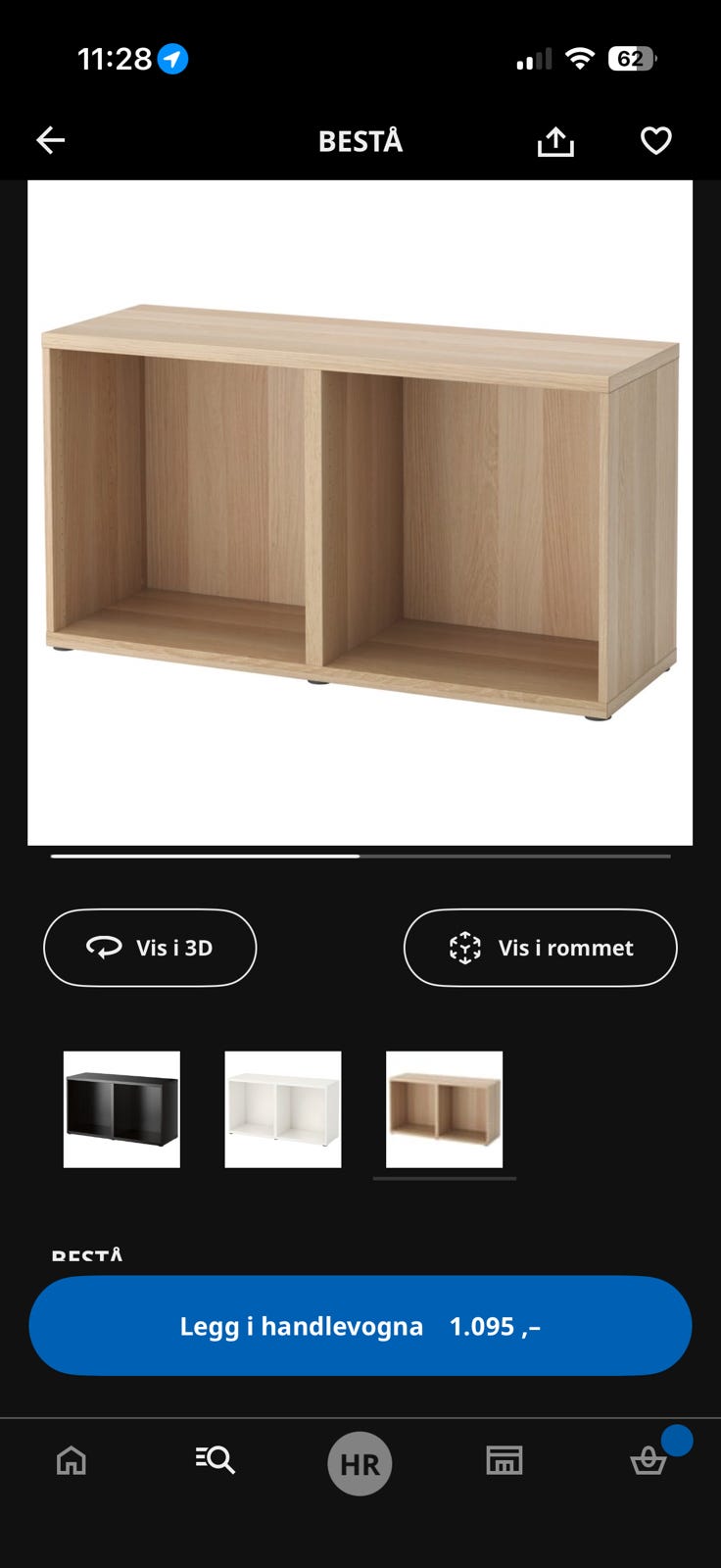Screen dimensions: 721x1568
Task: View the BESTÅ title in the header
Action: click(360, 140)
